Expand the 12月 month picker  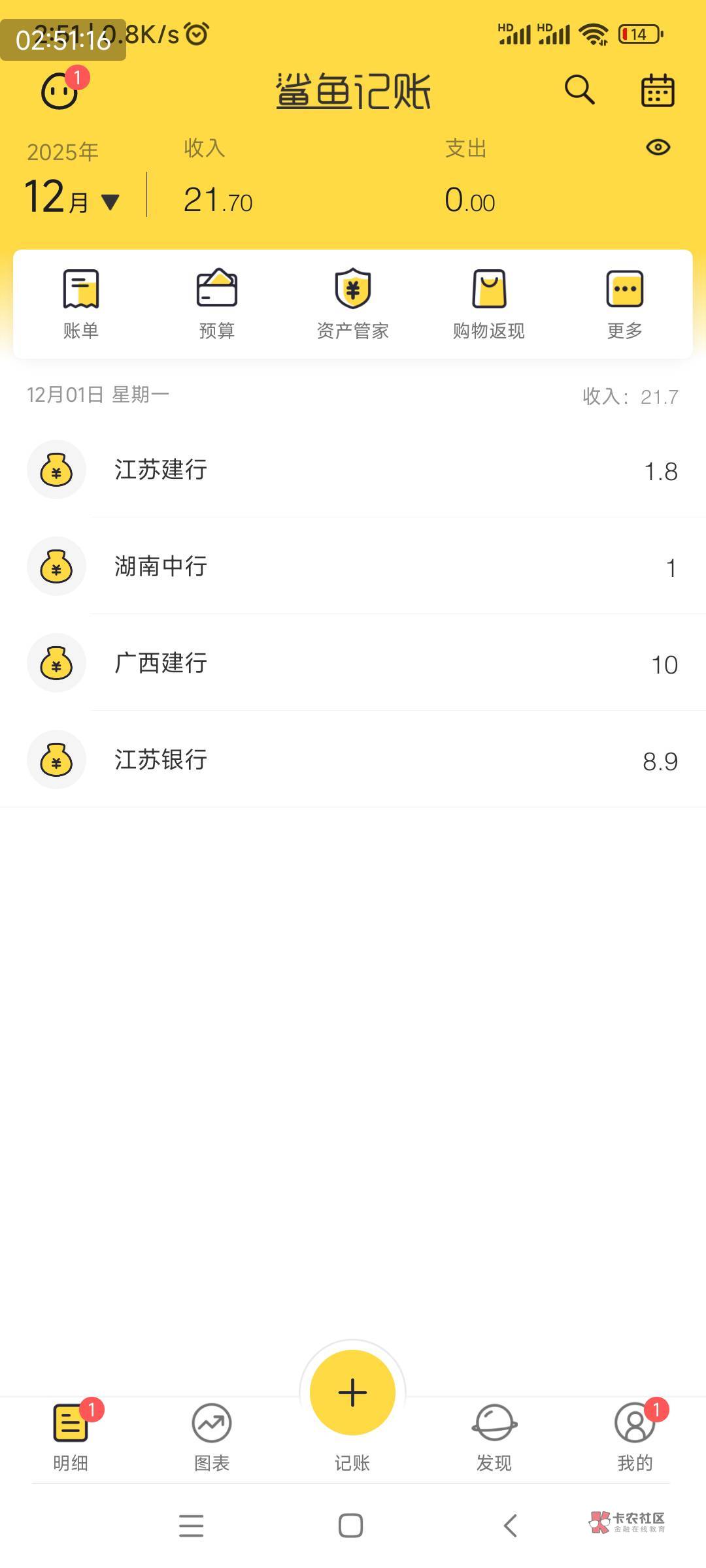tap(72, 198)
